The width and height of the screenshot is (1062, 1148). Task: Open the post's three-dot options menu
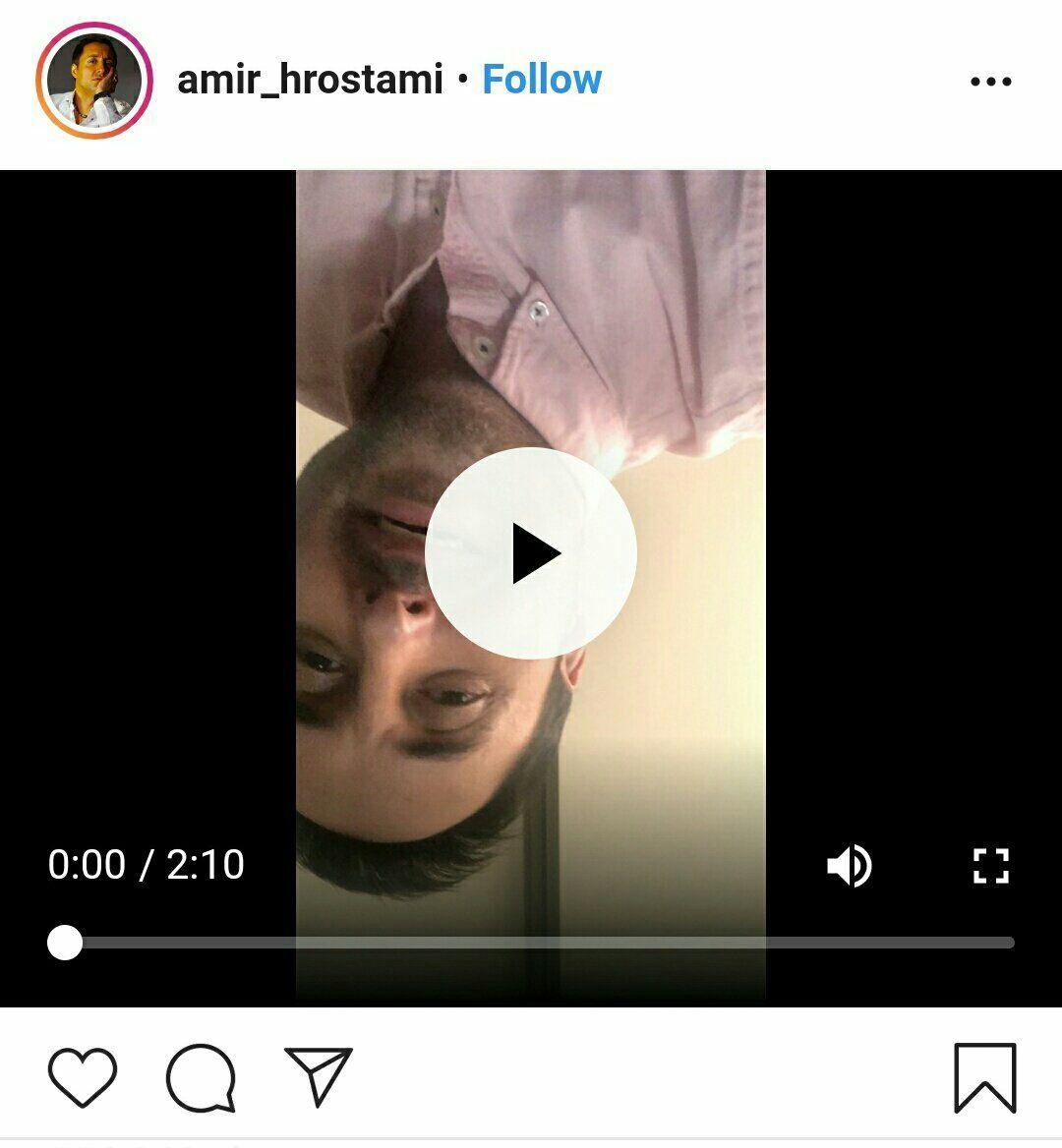tap(990, 82)
